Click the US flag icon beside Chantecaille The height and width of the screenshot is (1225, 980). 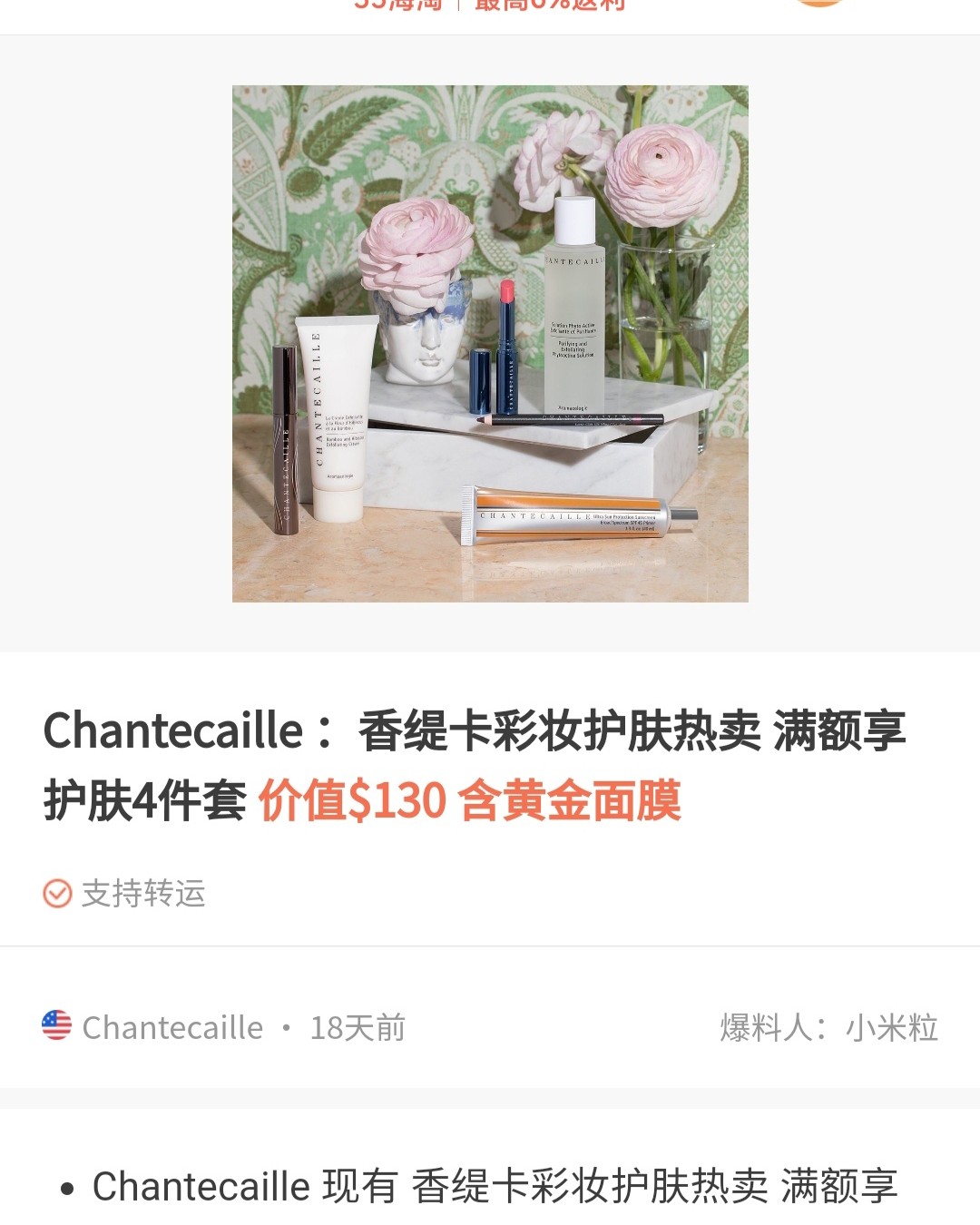pyautogui.click(x=56, y=1026)
